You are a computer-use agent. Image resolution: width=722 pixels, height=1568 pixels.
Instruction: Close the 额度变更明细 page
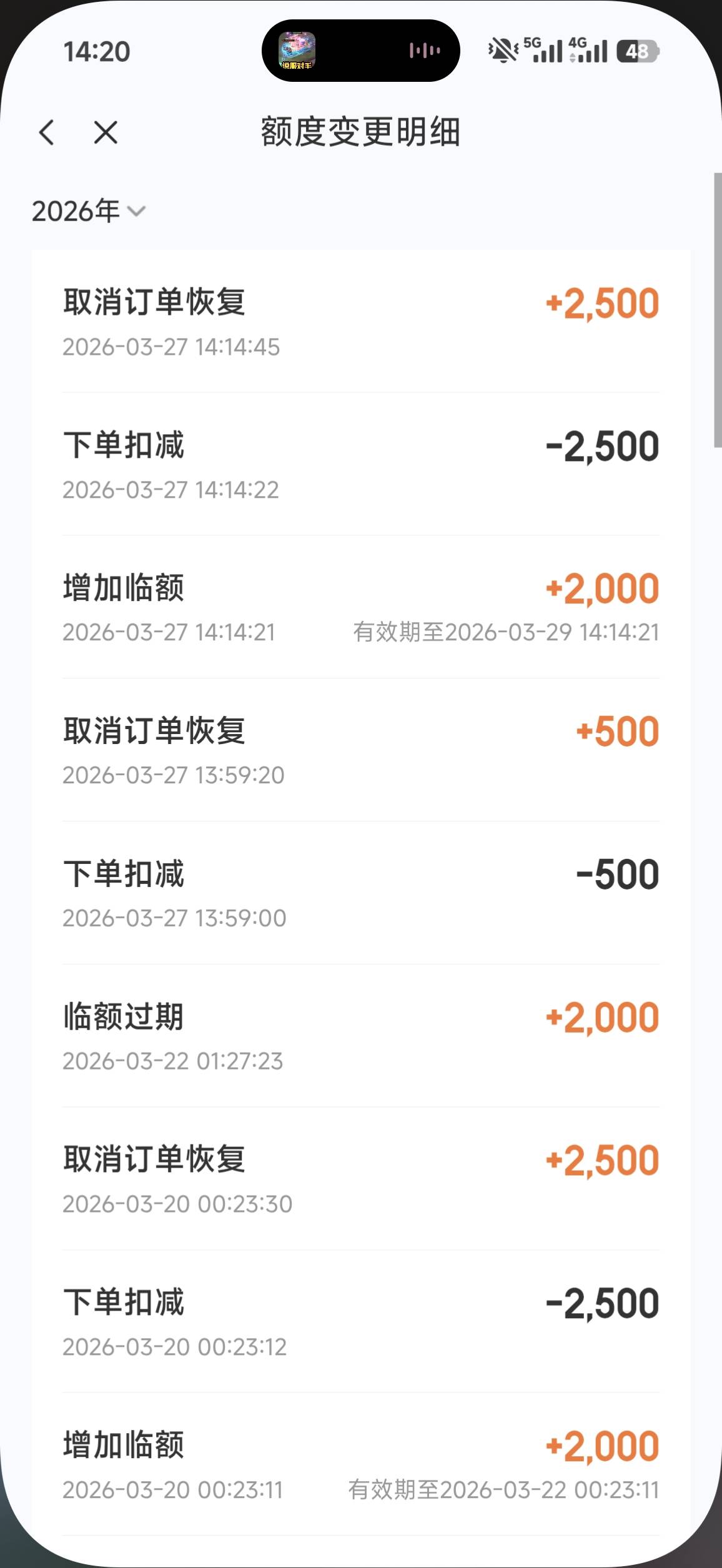[x=106, y=132]
